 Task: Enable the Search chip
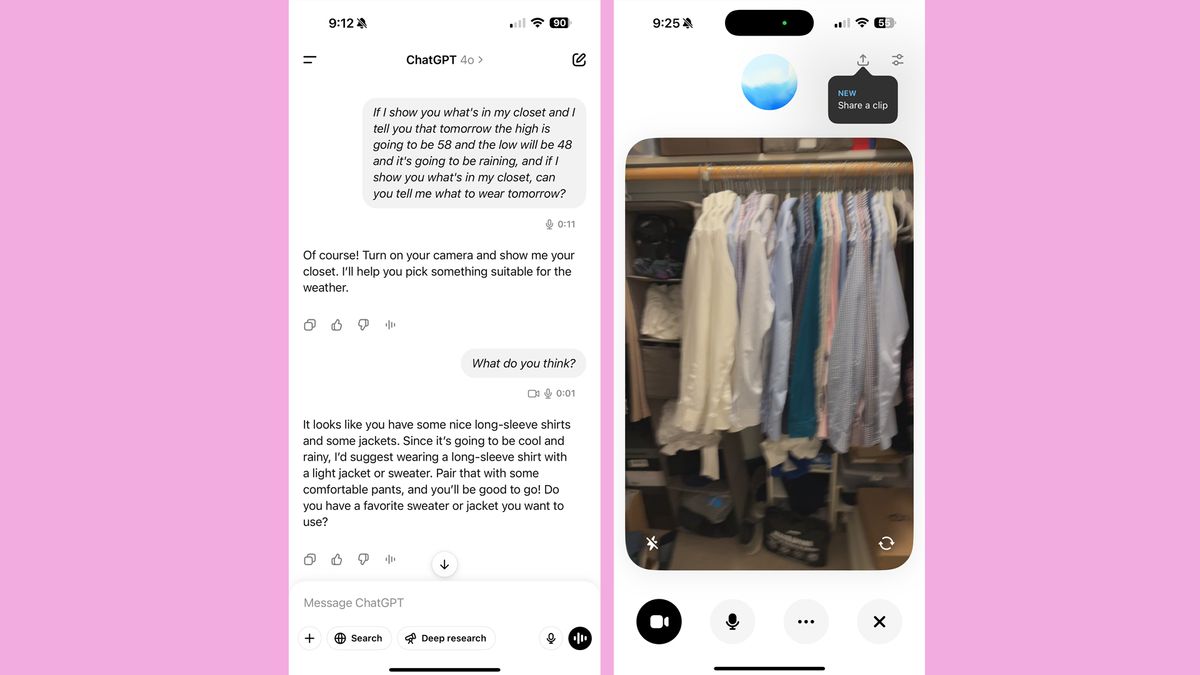point(358,638)
